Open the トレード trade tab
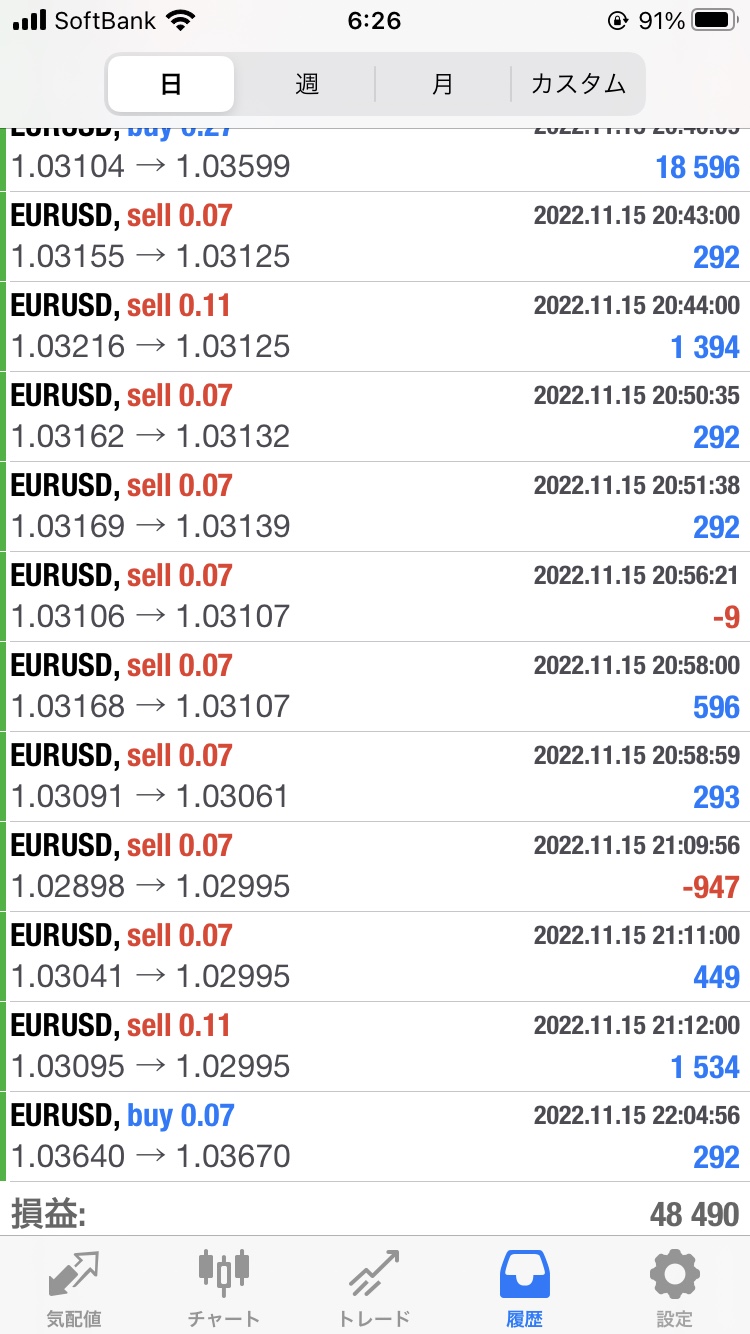 (x=374, y=1287)
